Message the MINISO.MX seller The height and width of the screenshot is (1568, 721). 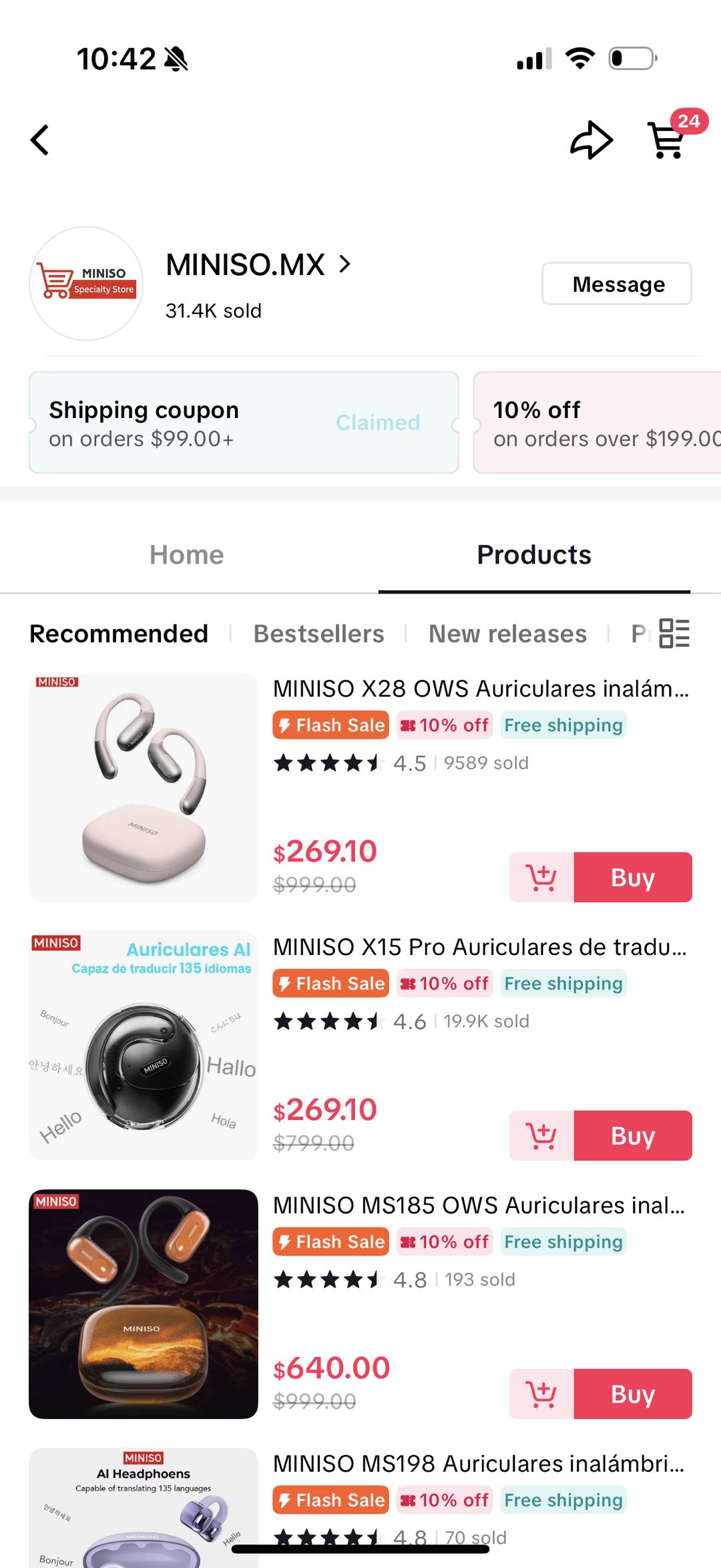[x=617, y=284]
